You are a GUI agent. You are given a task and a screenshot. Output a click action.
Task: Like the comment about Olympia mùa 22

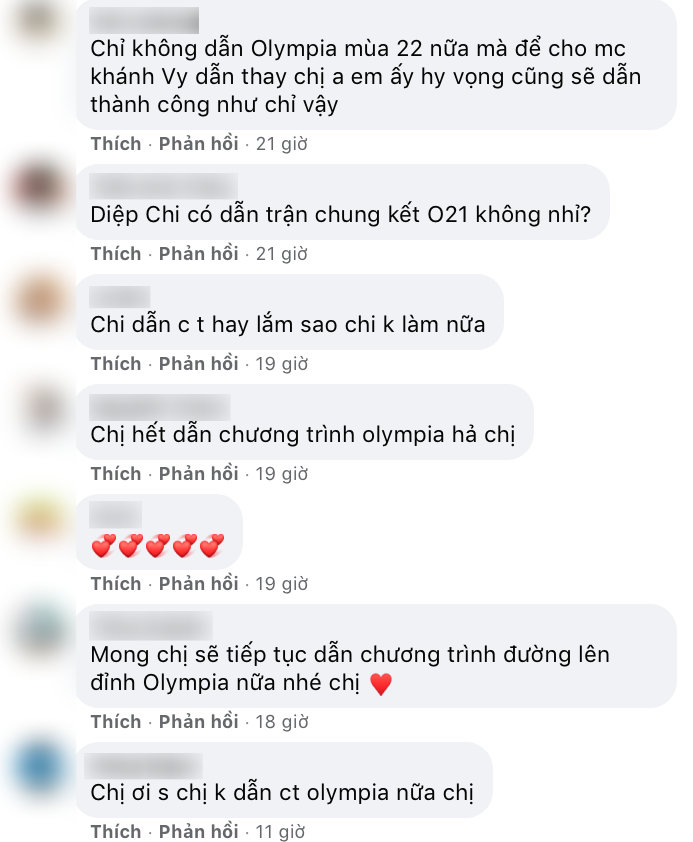[x=116, y=144]
